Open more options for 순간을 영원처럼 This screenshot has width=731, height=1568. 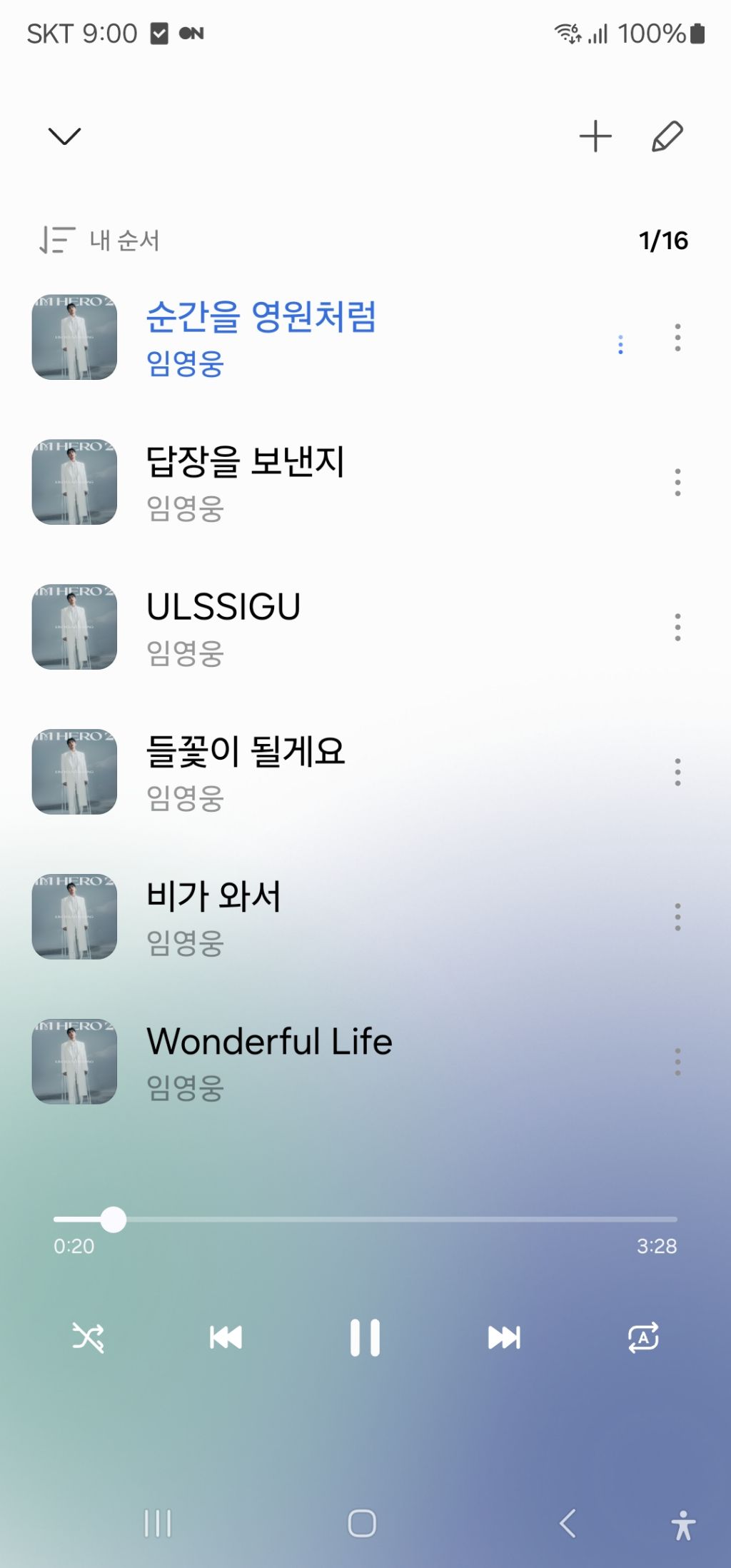(x=677, y=337)
